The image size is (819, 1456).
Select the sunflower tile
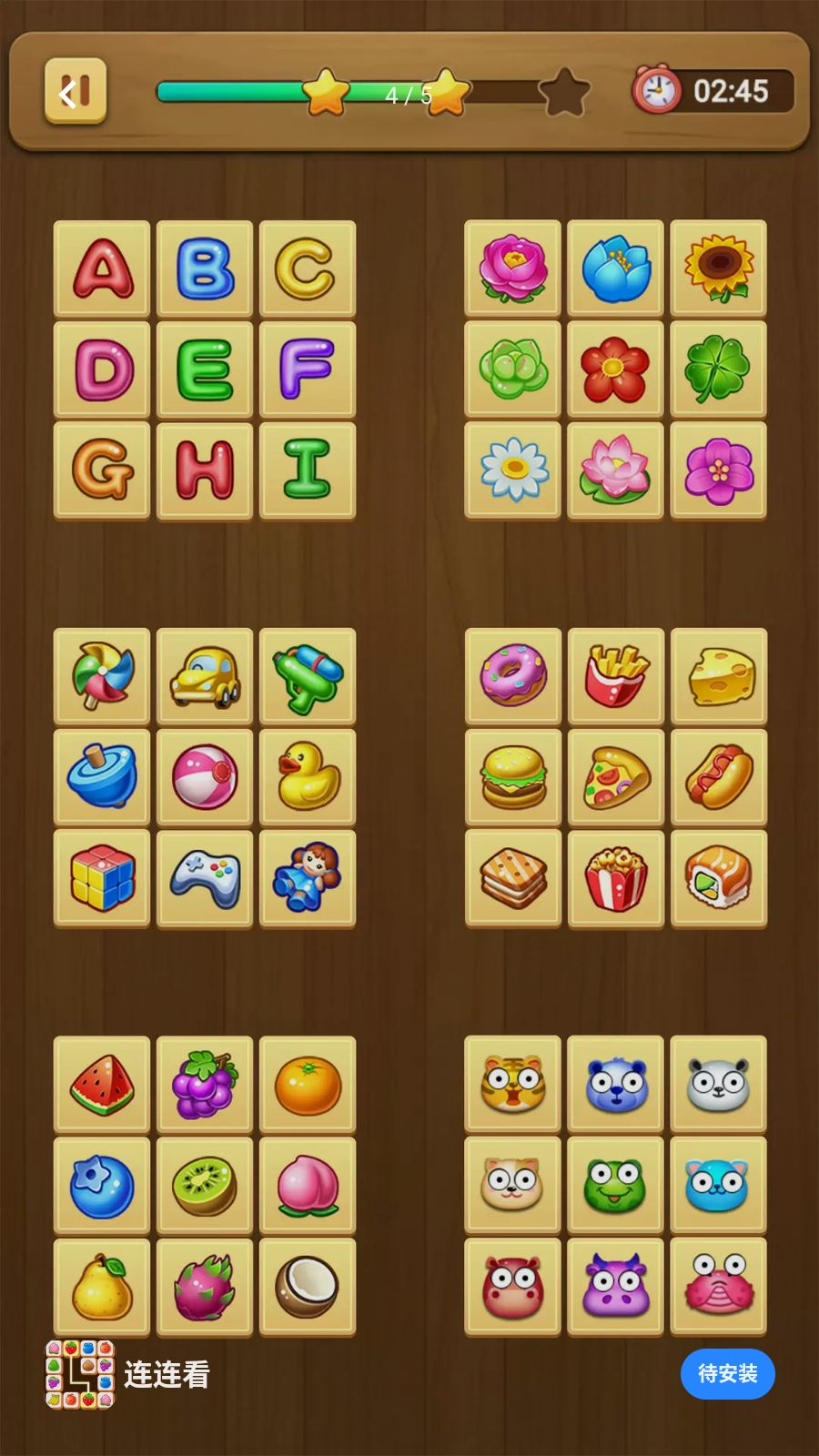pos(718,268)
